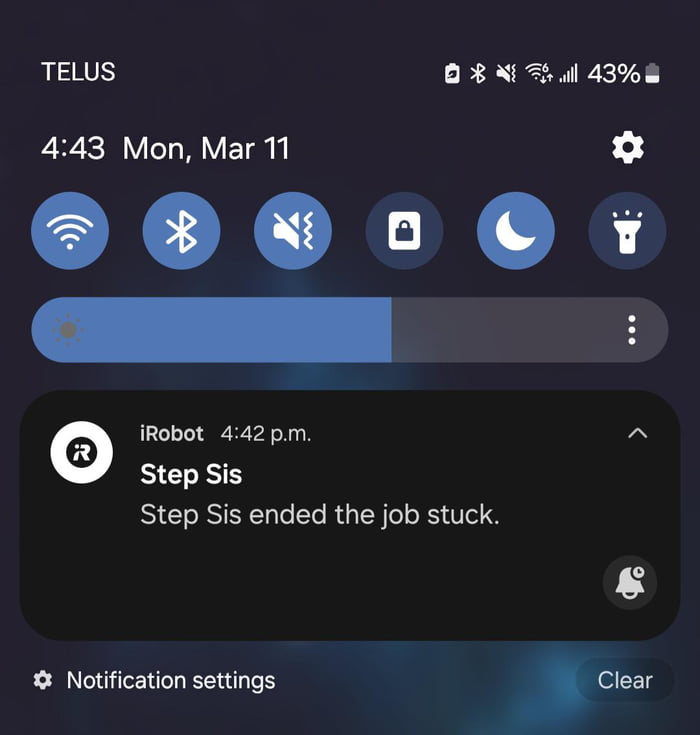The width and height of the screenshot is (700, 735).
Task: Disable Do Not Disturb moon tile
Action: pos(516,232)
